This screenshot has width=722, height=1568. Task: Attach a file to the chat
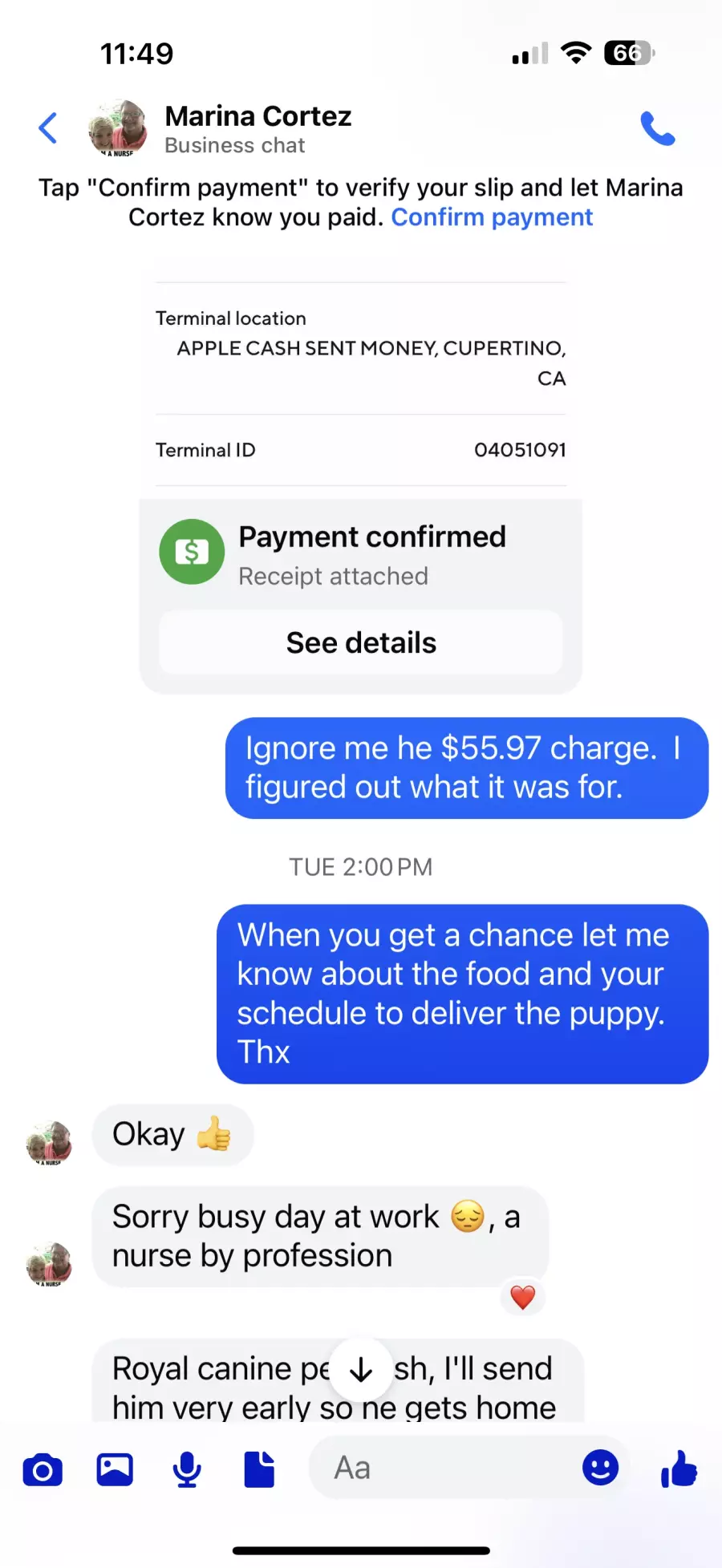[259, 1470]
